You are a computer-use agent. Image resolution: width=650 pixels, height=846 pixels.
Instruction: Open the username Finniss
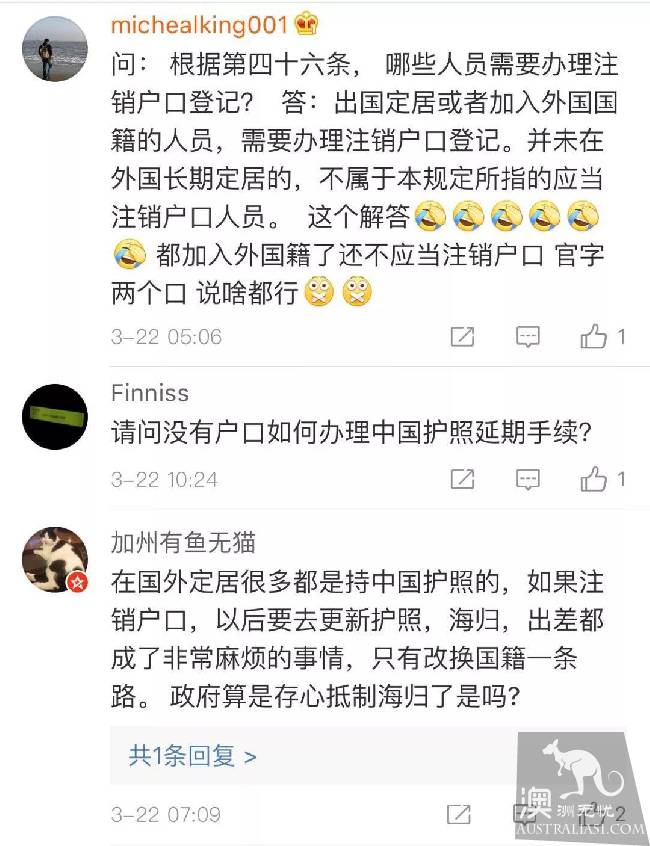tap(149, 393)
